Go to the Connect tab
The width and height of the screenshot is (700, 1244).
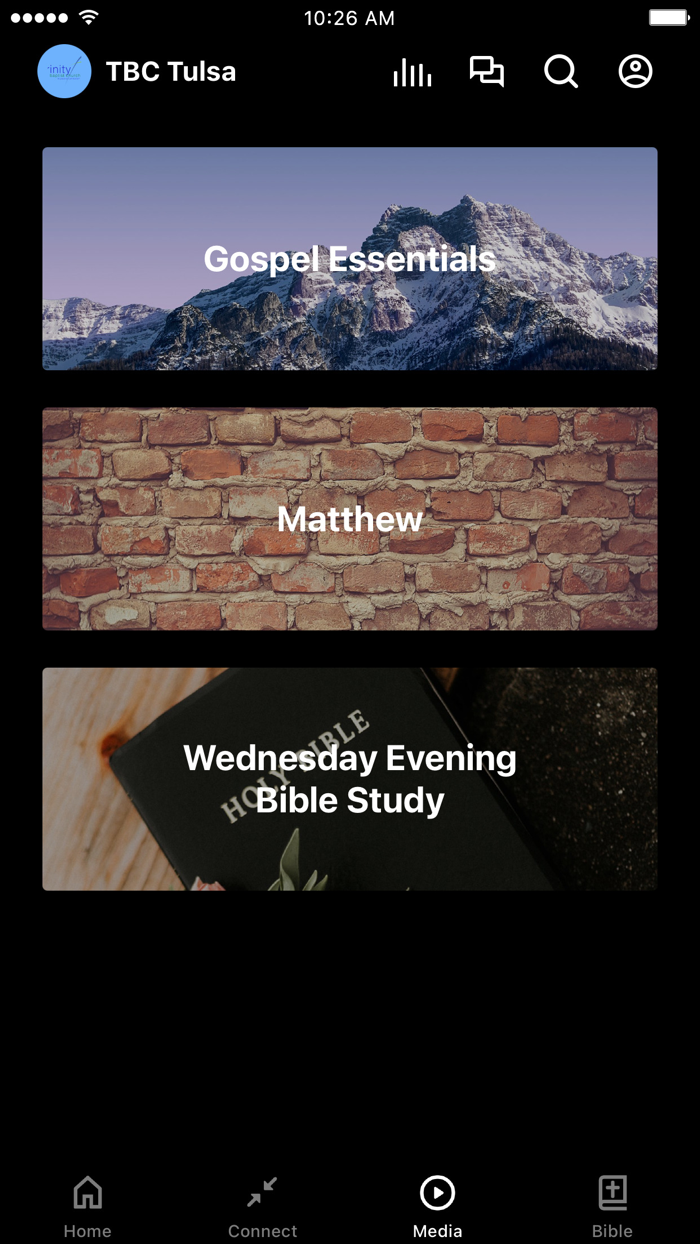coord(262,1205)
